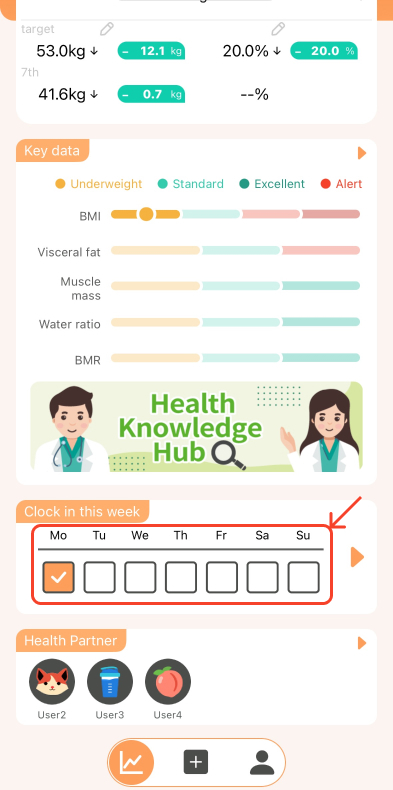Check the Saturday clock-in box
The width and height of the screenshot is (393, 790).
click(x=263, y=577)
